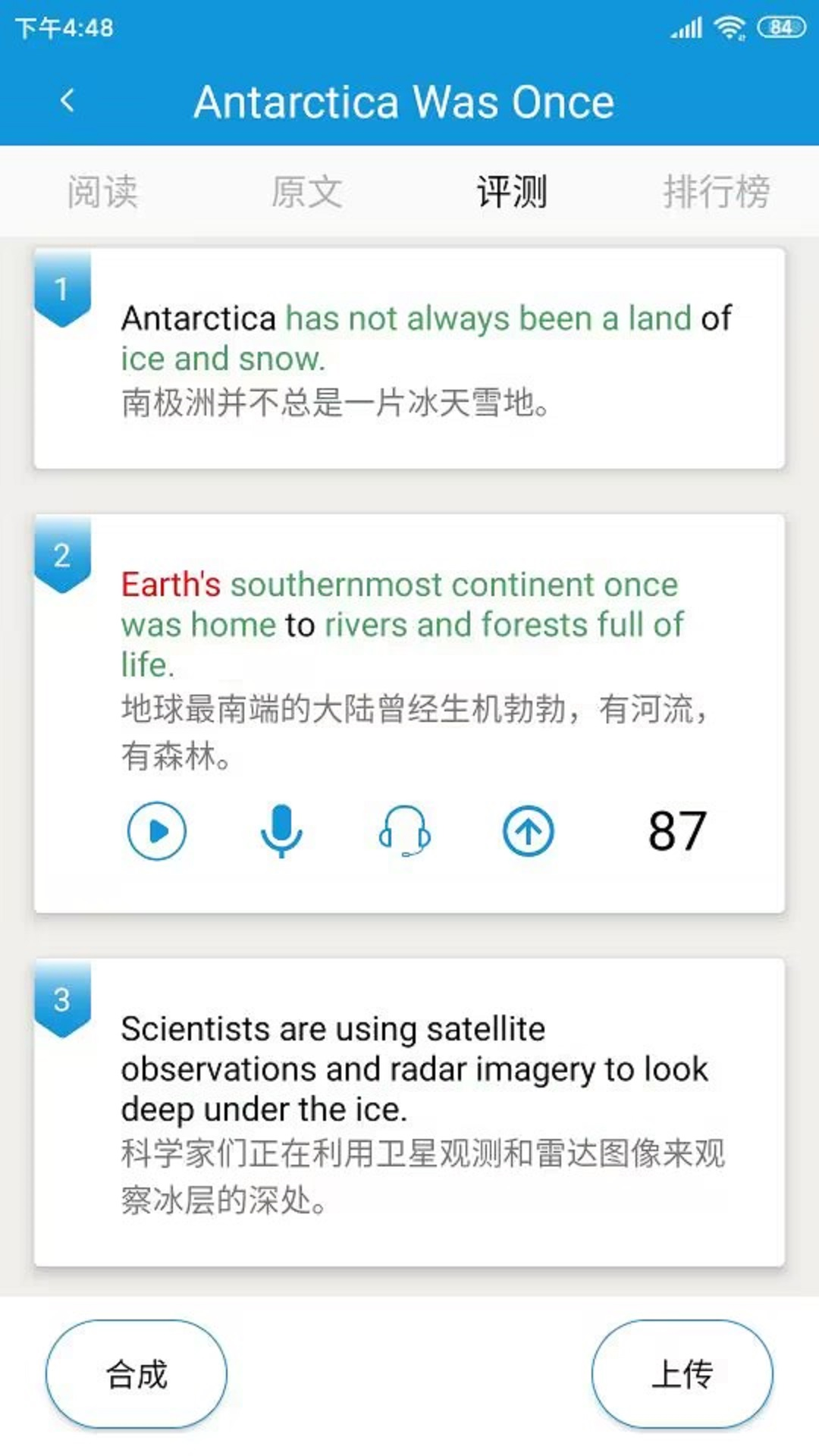This screenshot has width=819, height=1456.
Task: Switch to the 阅读 tab
Action: [102, 191]
